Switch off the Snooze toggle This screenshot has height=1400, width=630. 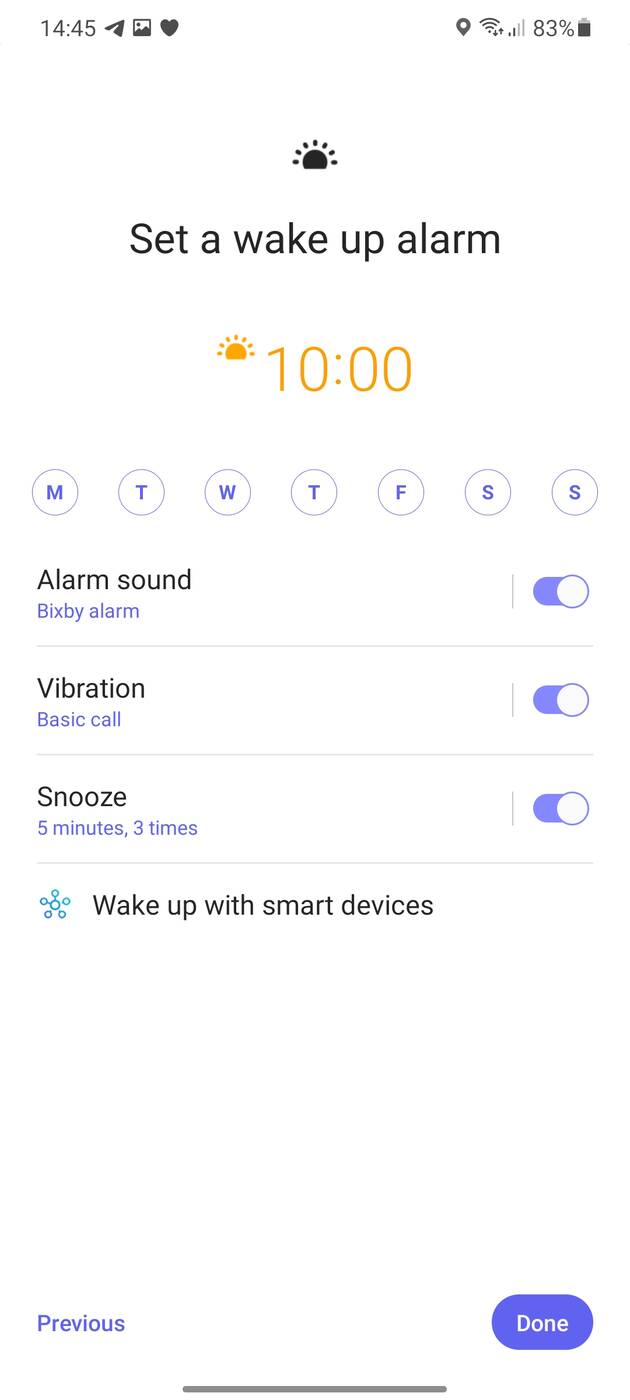pos(560,808)
